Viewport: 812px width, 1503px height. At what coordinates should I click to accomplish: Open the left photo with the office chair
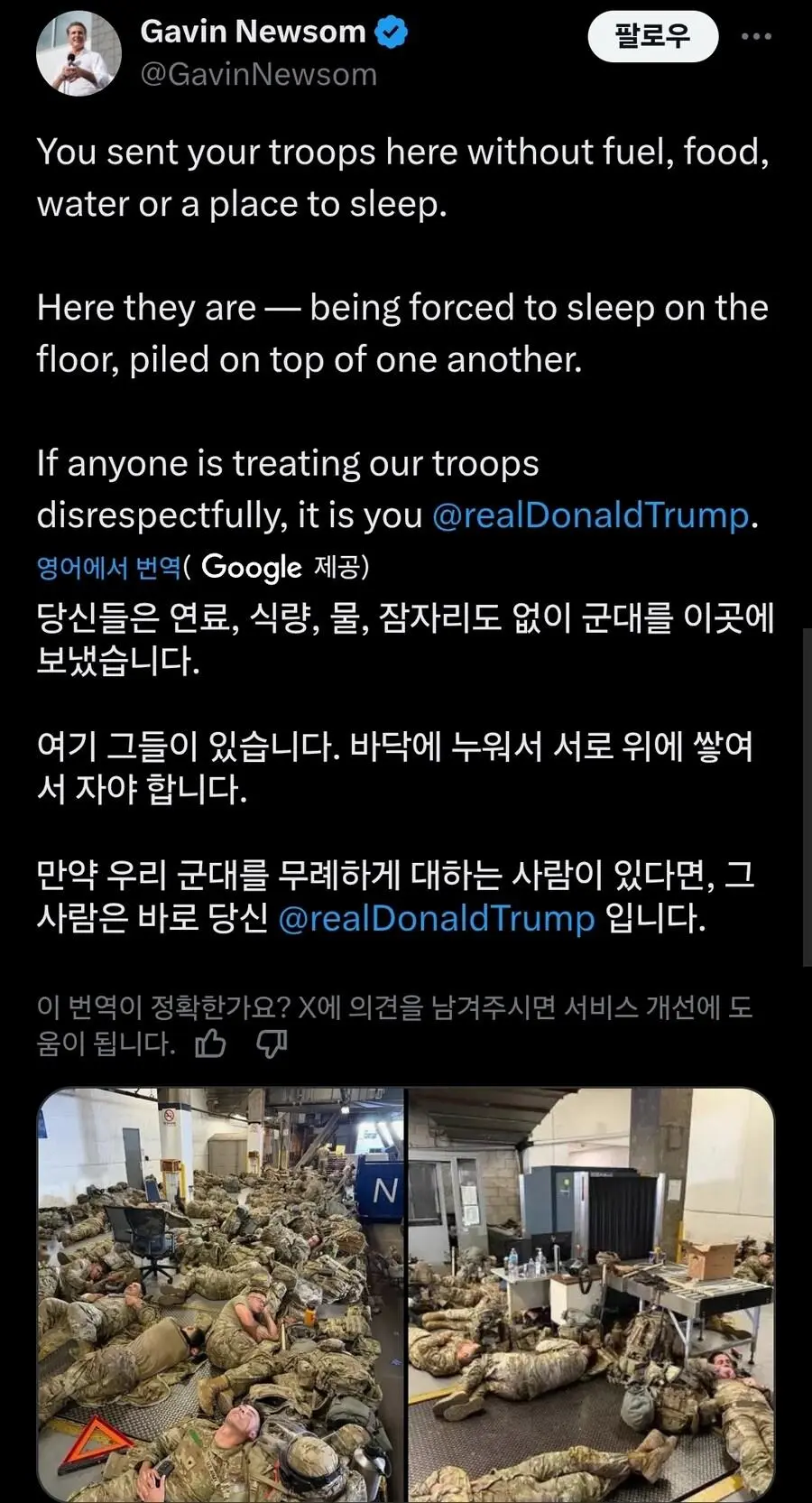221,1295
